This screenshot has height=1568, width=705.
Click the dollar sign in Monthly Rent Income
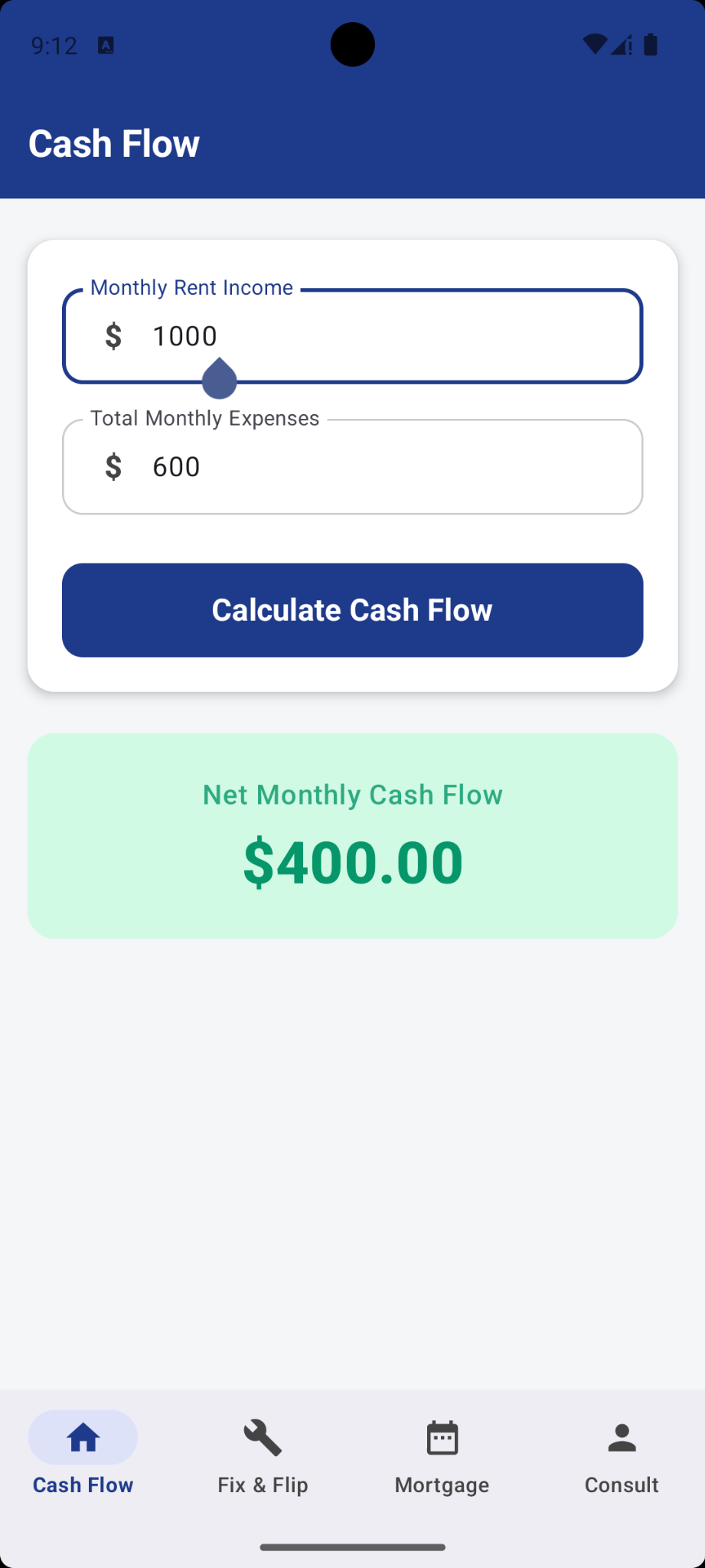(113, 336)
